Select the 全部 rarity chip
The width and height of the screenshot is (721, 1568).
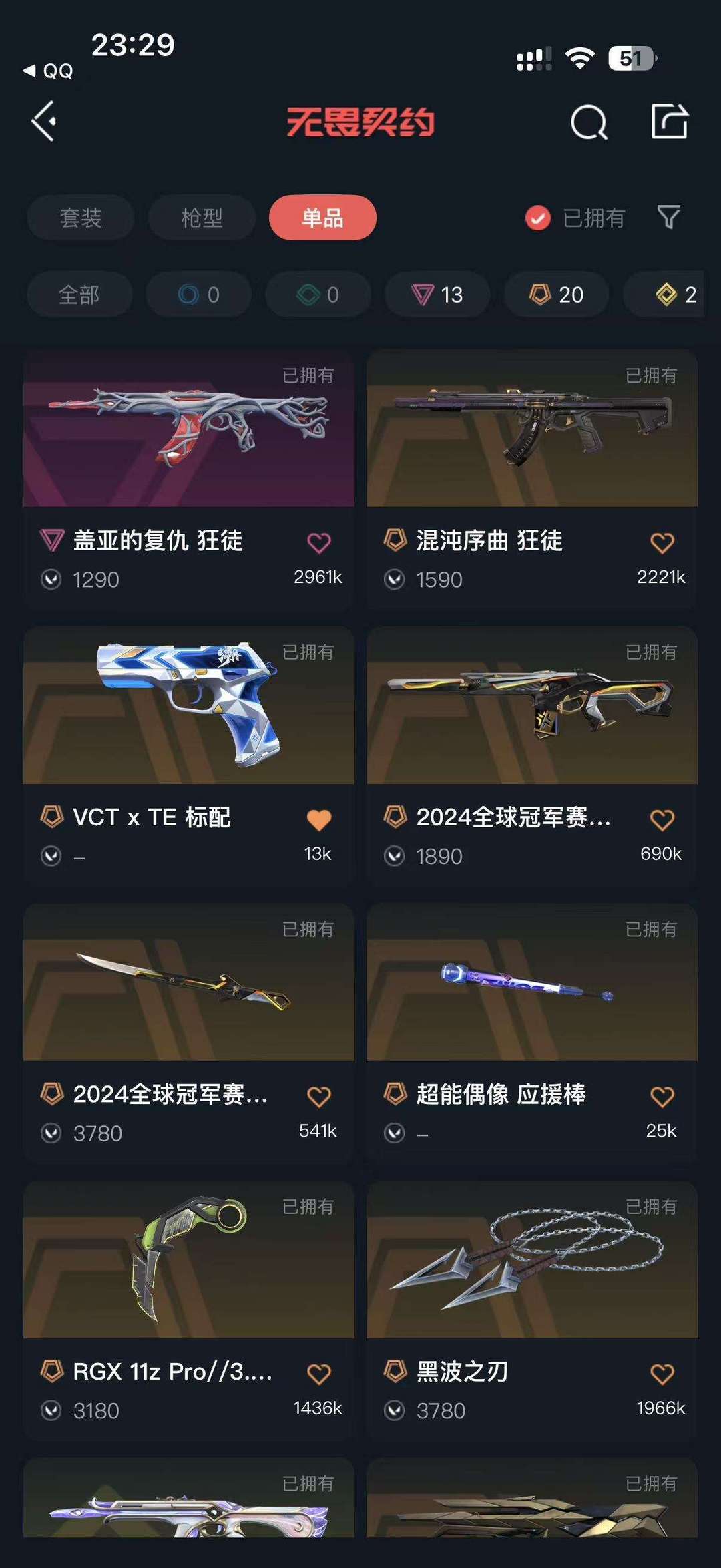pos(79,295)
